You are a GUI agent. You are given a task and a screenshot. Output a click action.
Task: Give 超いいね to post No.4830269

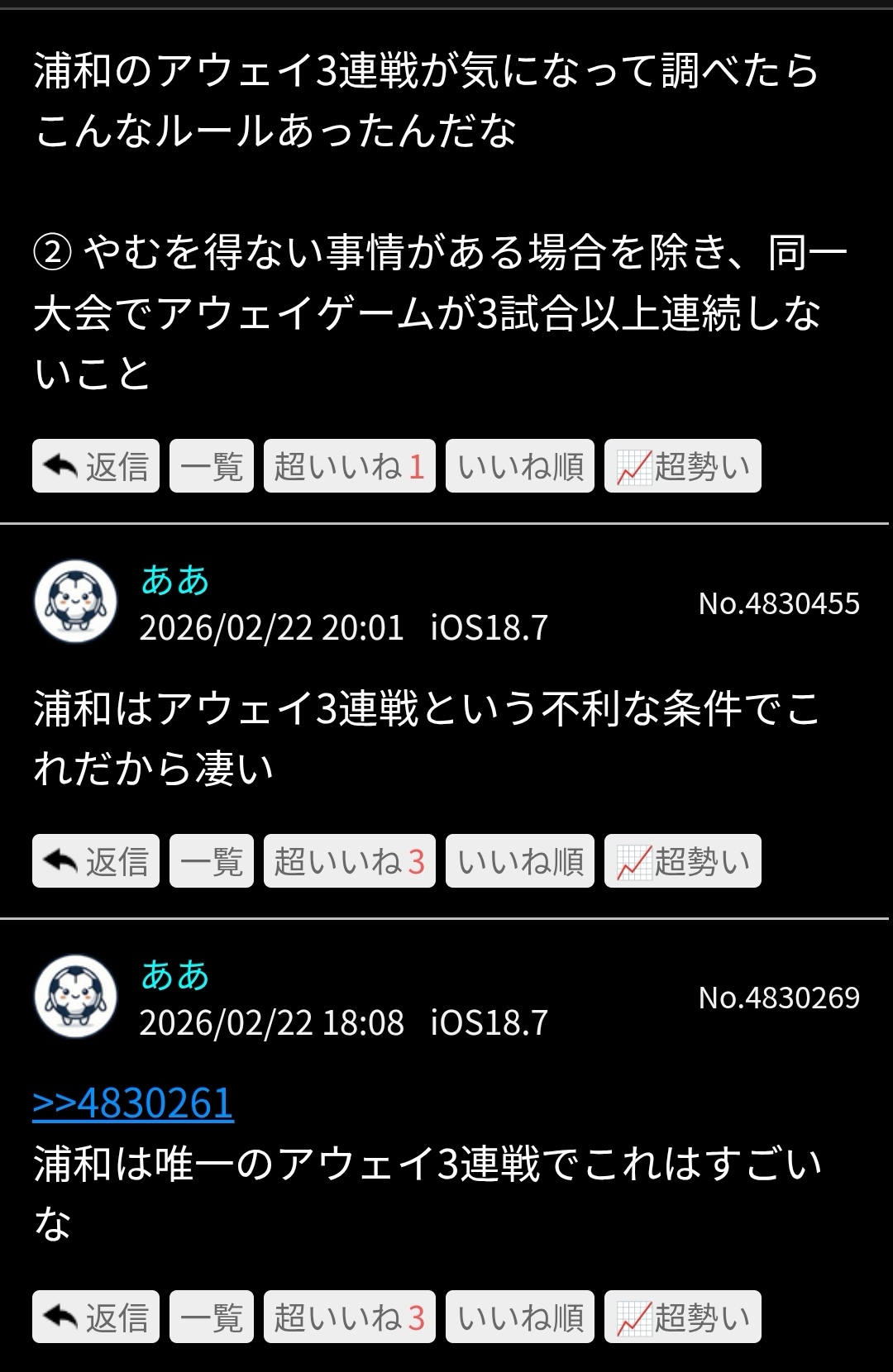click(349, 1317)
